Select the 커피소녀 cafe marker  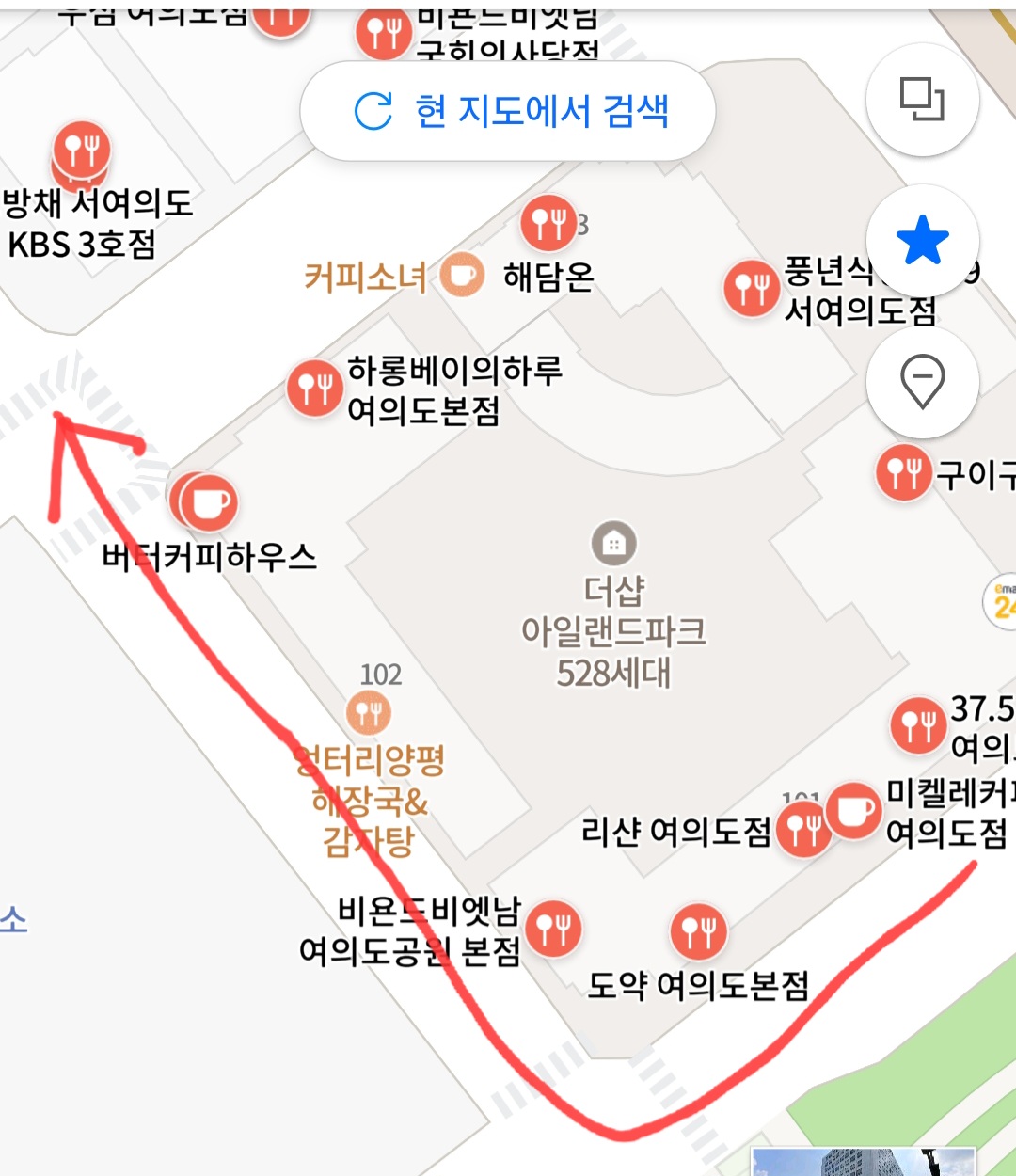(x=461, y=276)
